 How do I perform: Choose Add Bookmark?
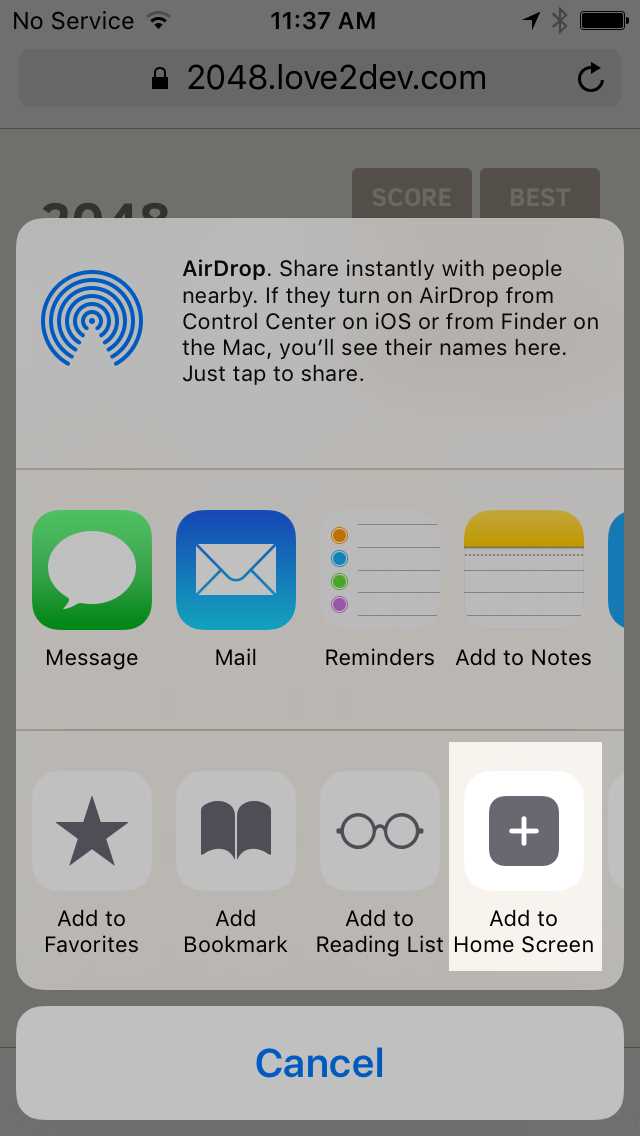(236, 831)
